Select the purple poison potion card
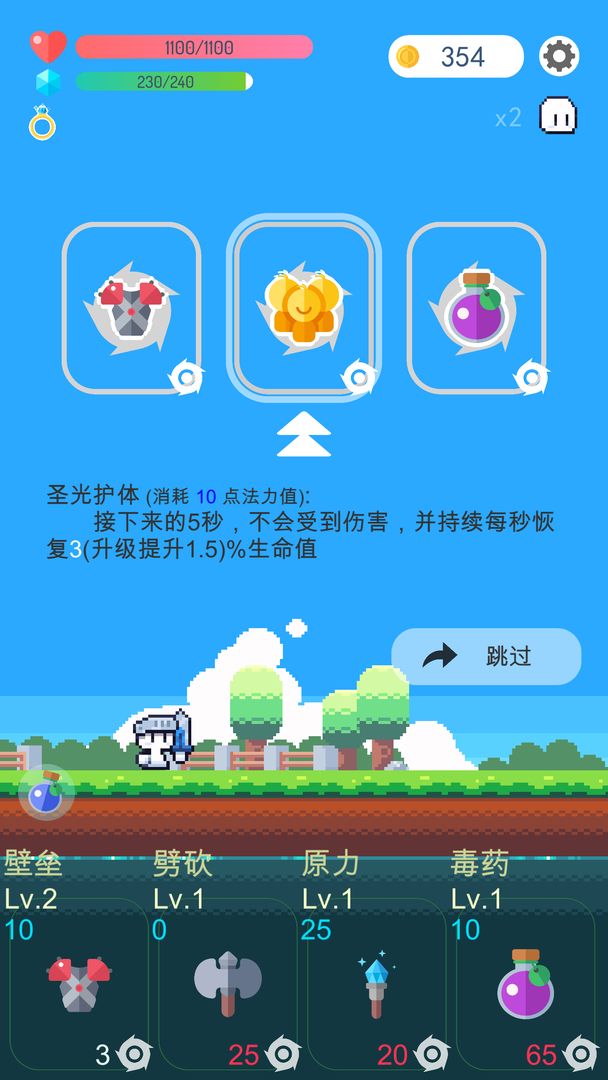The height and width of the screenshot is (1080, 608). (x=476, y=307)
